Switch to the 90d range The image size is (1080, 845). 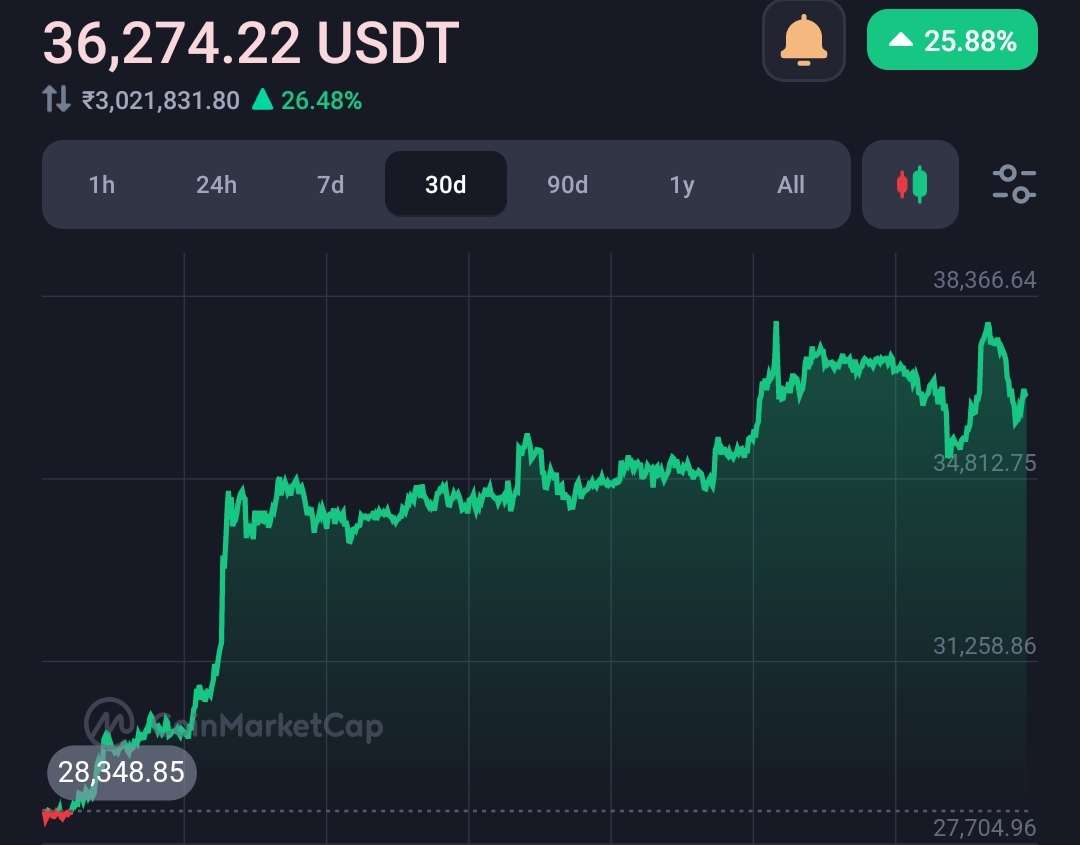567,185
